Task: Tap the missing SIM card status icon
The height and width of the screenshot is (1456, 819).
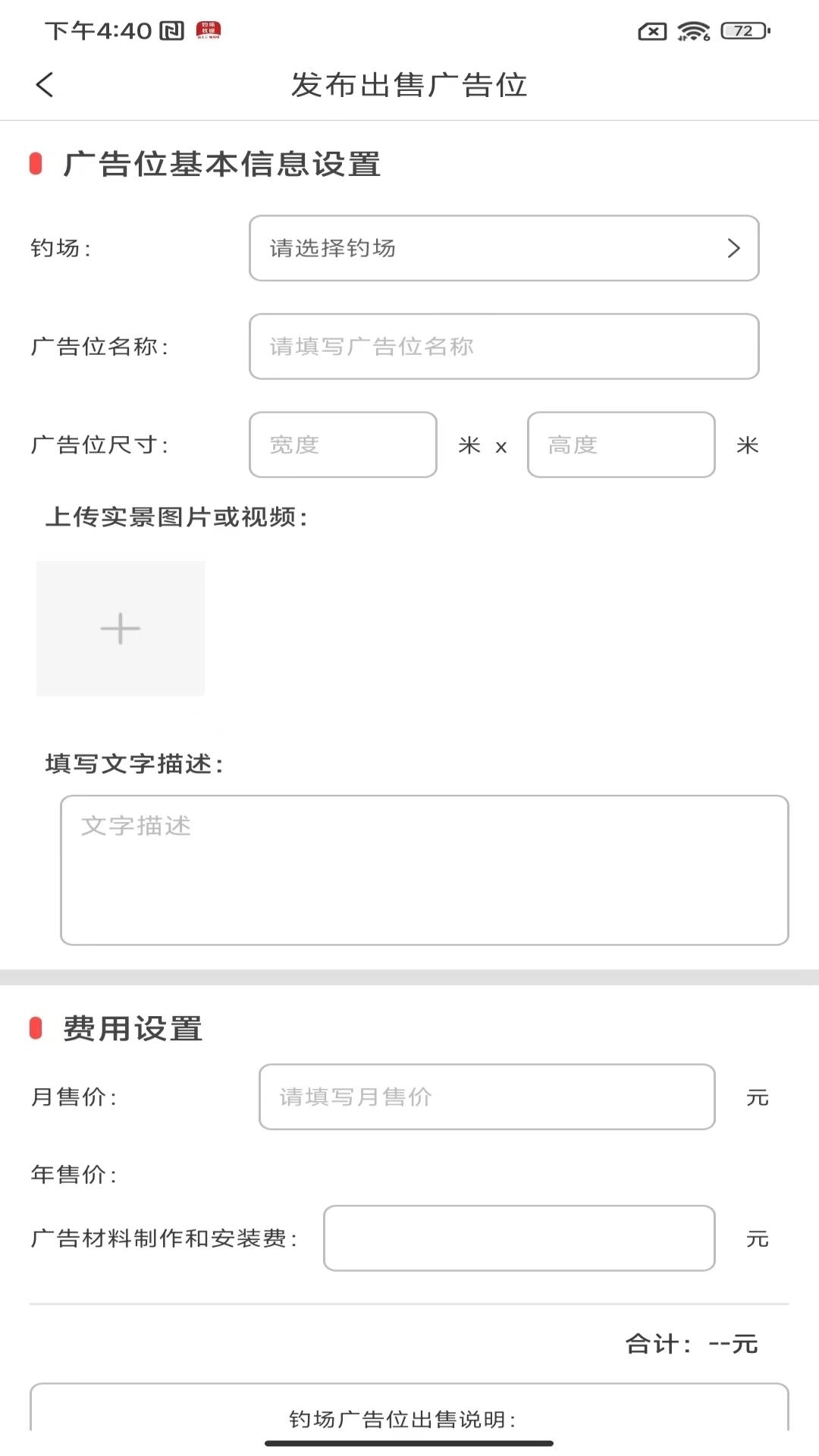Action: (x=654, y=32)
